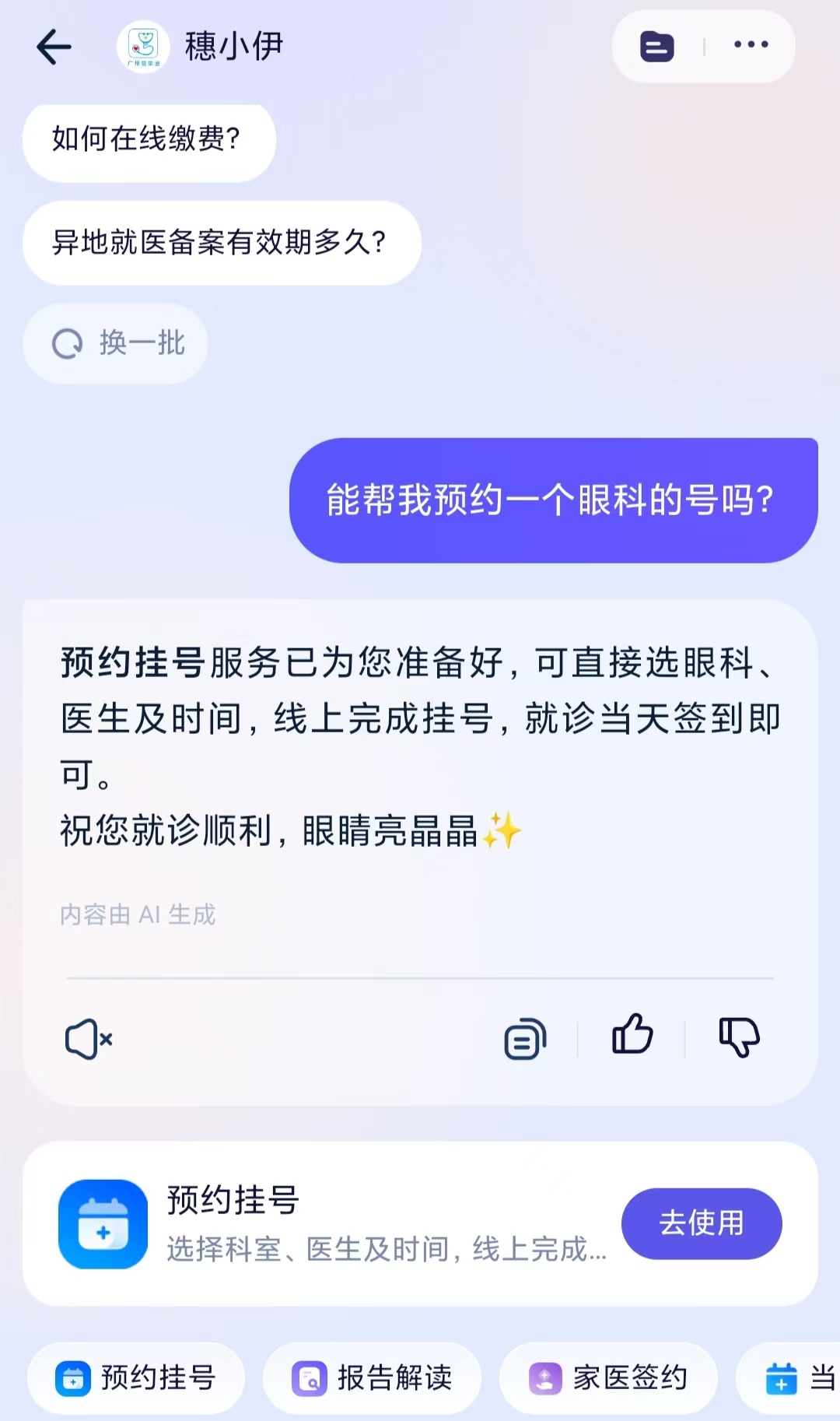Tap 去使用 to start appointment booking
The height and width of the screenshot is (1421, 840).
pyautogui.click(x=700, y=1223)
